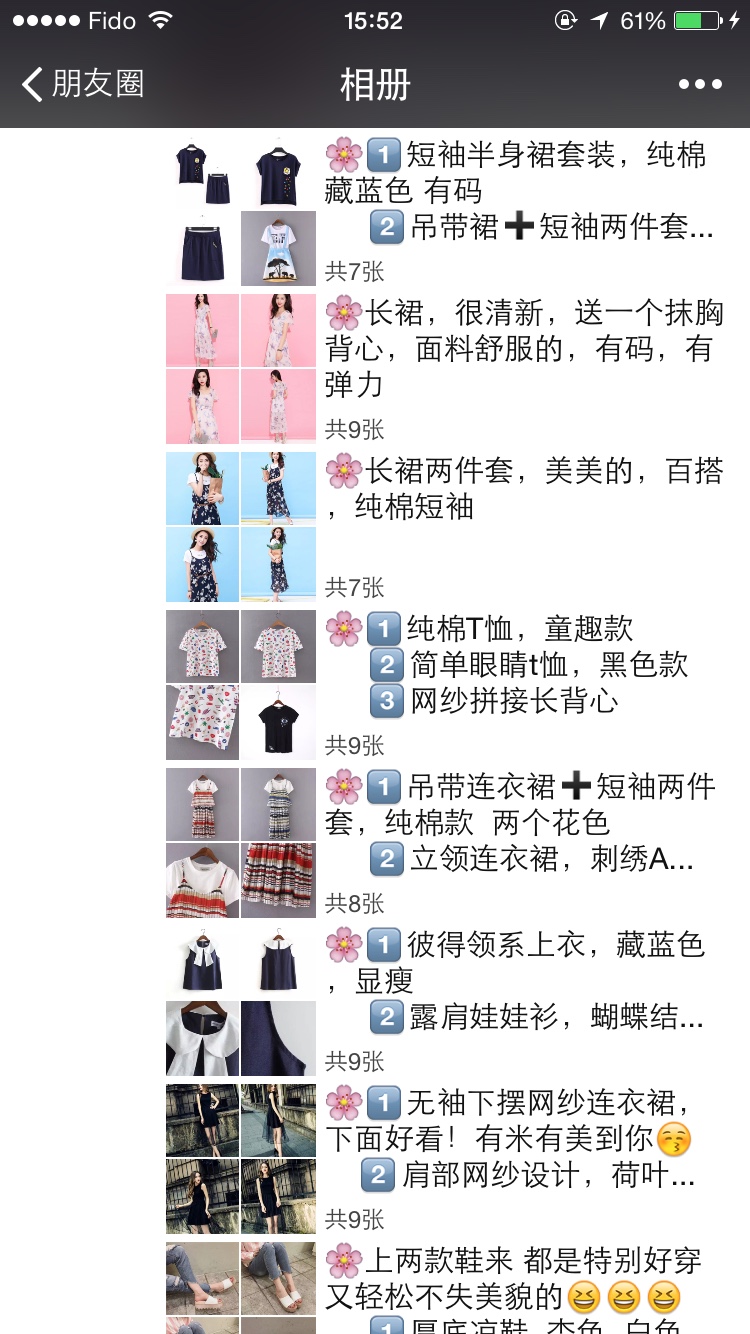750x1334 pixels.
Task: View the white Peter Pan collar top photos
Action: 241,1001
